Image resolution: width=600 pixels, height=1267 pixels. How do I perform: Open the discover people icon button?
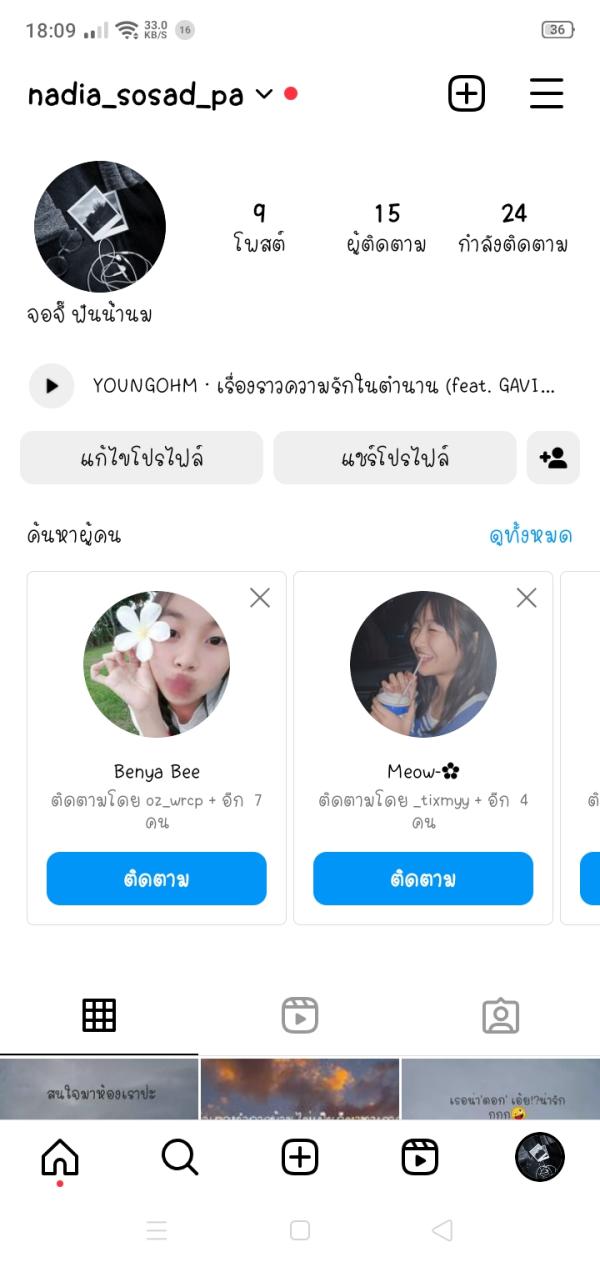tap(553, 458)
